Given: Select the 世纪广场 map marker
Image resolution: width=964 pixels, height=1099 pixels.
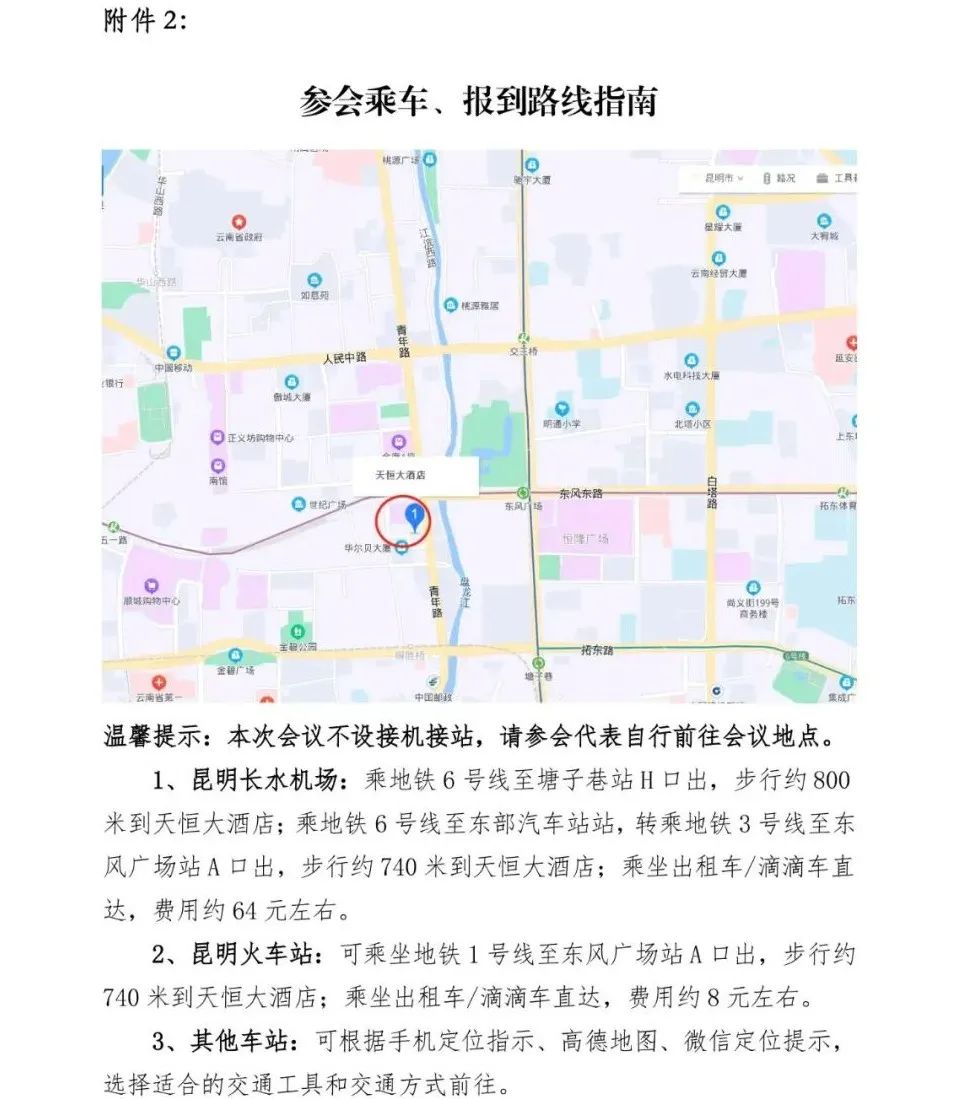Looking at the screenshot, I should (x=299, y=504).
